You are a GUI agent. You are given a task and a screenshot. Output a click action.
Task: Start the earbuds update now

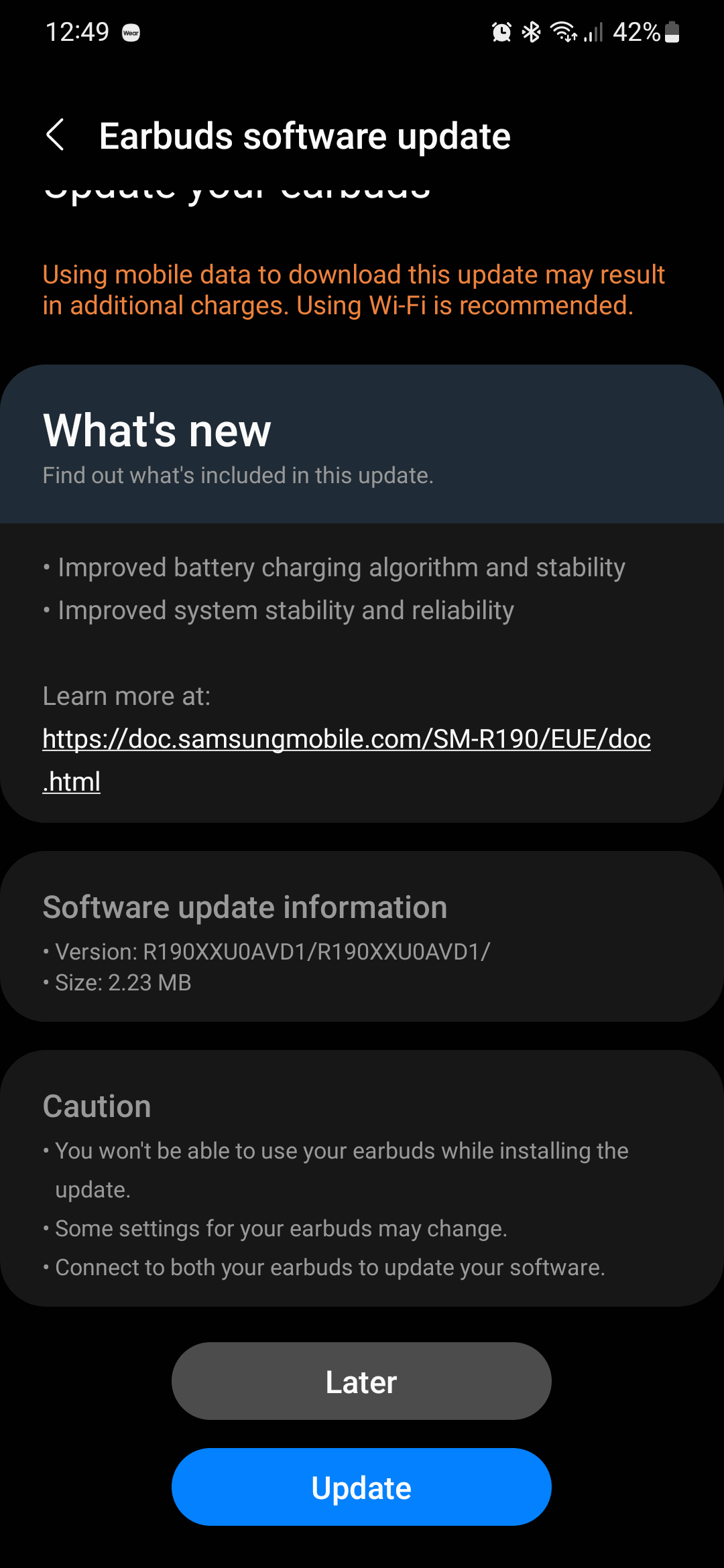361,1487
